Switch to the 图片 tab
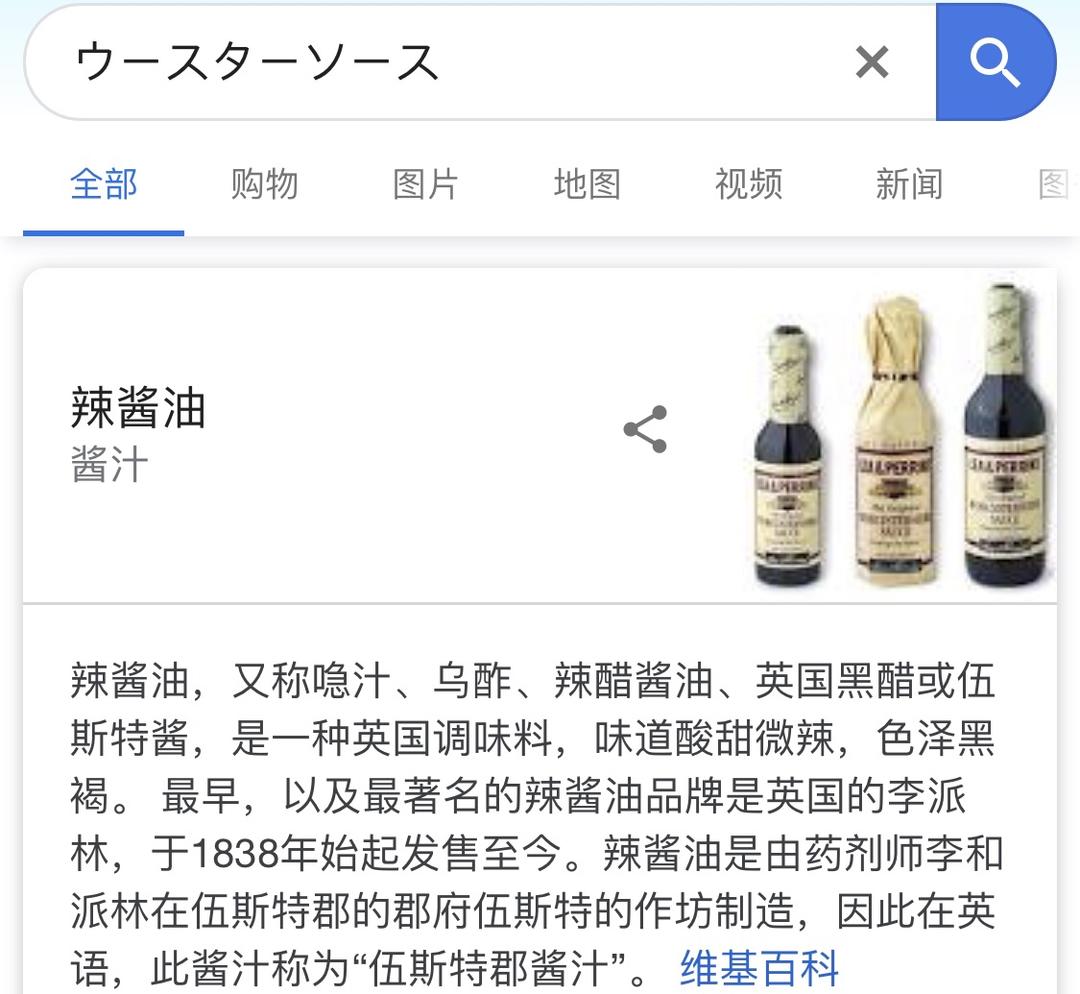Image resolution: width=1080 pixels, height=994 pixels. click(x=425, y=185)
